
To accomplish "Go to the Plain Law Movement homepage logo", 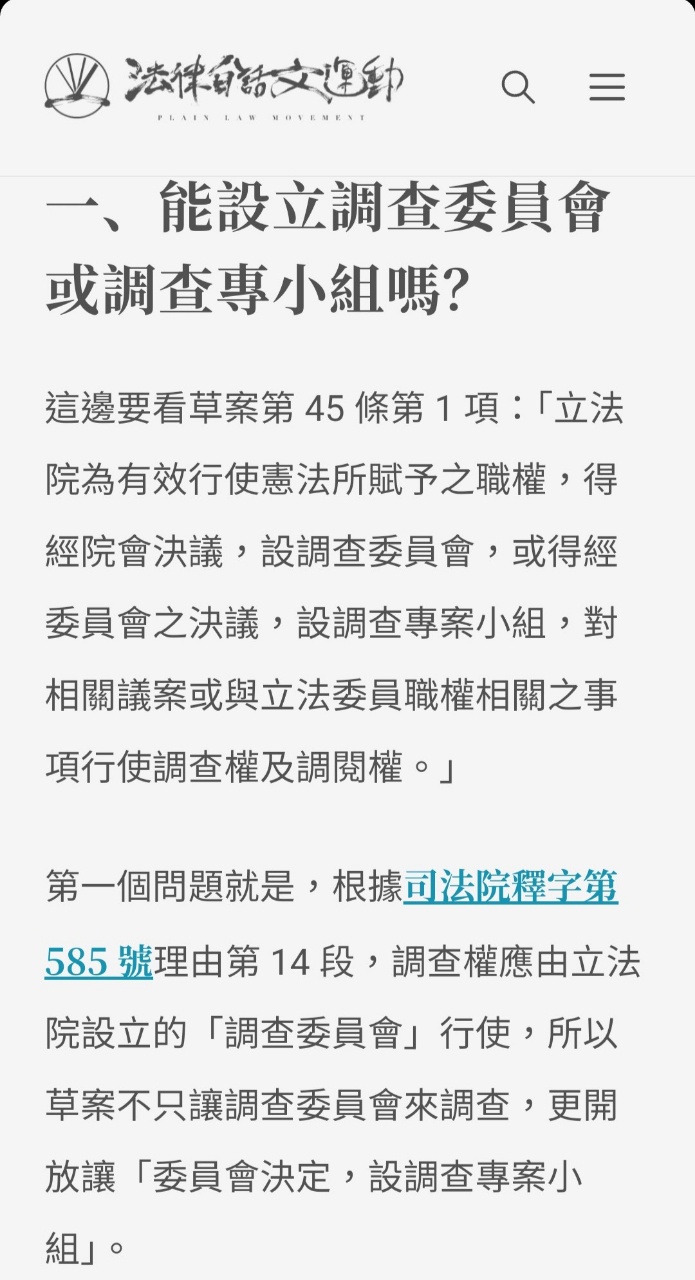I will [224, 86].
